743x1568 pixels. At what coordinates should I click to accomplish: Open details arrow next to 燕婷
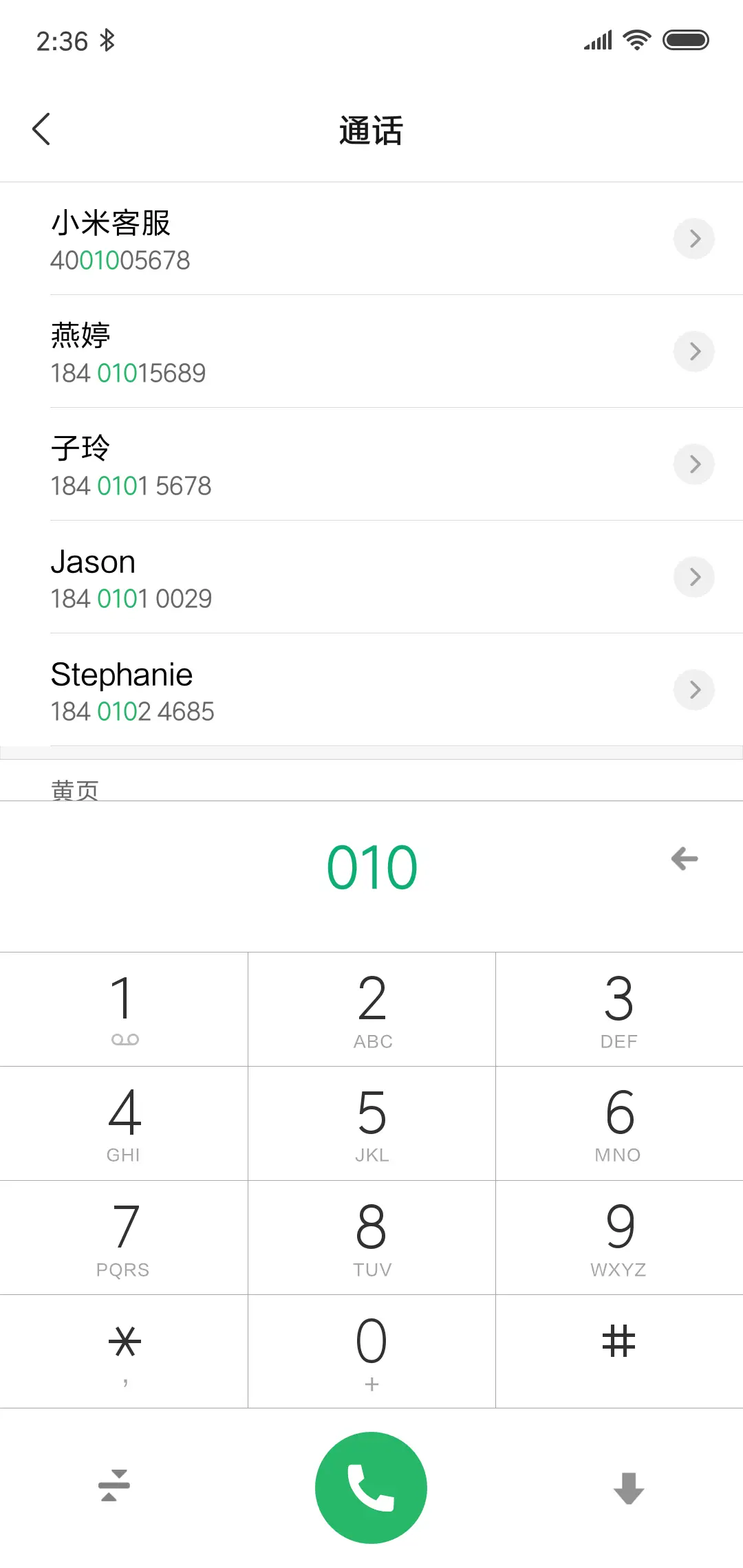pos(694,351)
